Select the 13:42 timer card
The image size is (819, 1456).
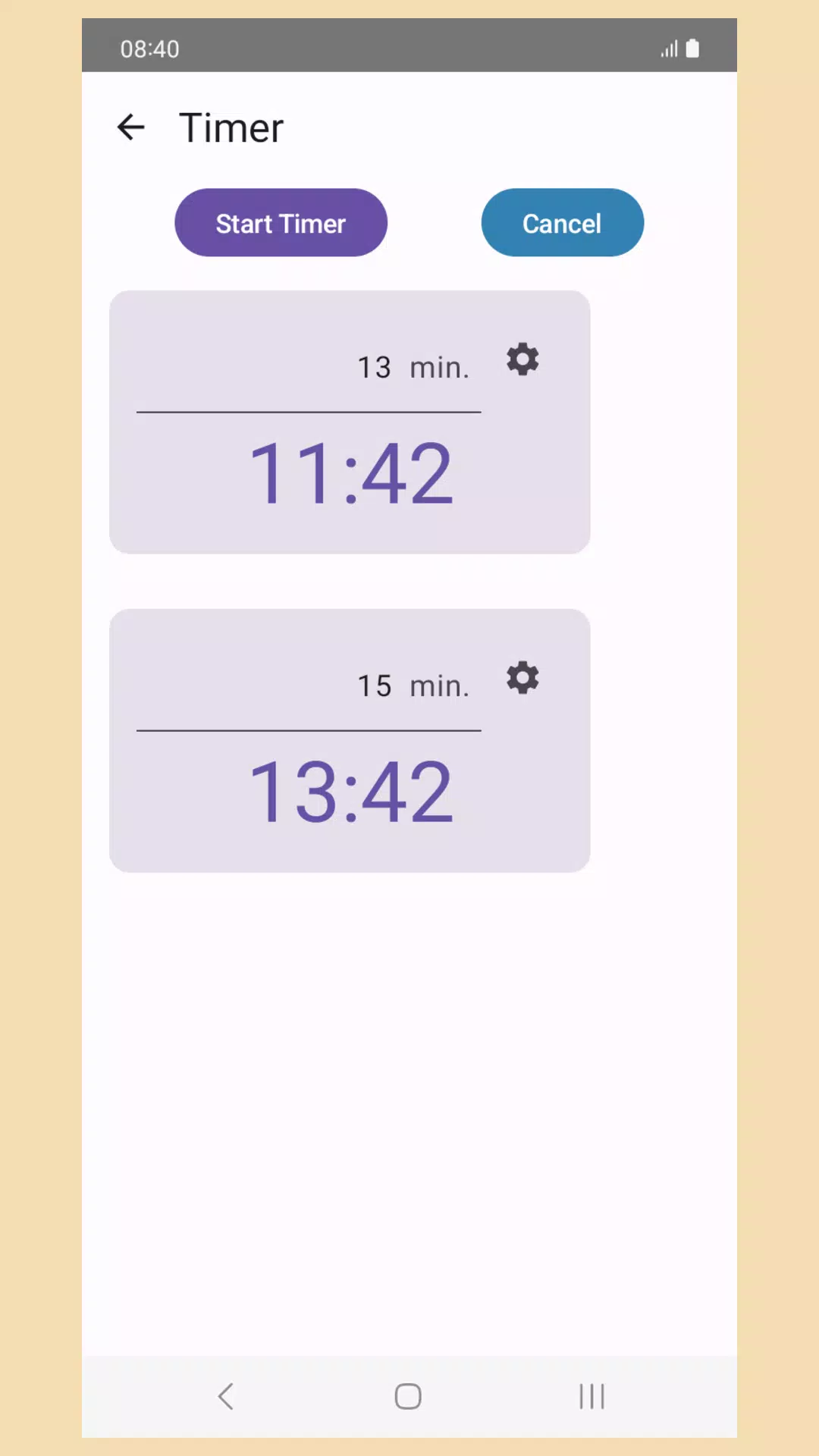[350, 792]
